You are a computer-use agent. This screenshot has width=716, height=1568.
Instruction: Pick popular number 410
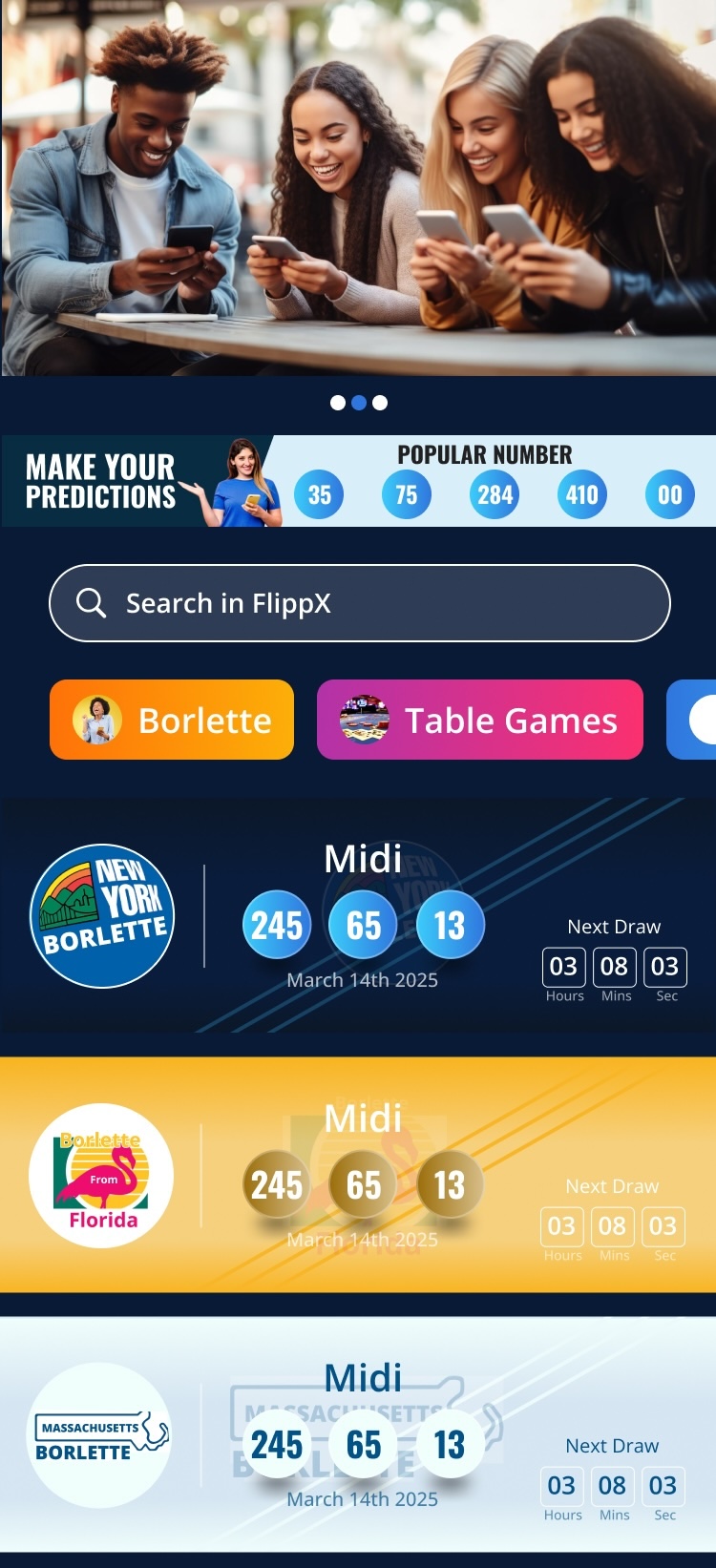click(x=581, y=494)
